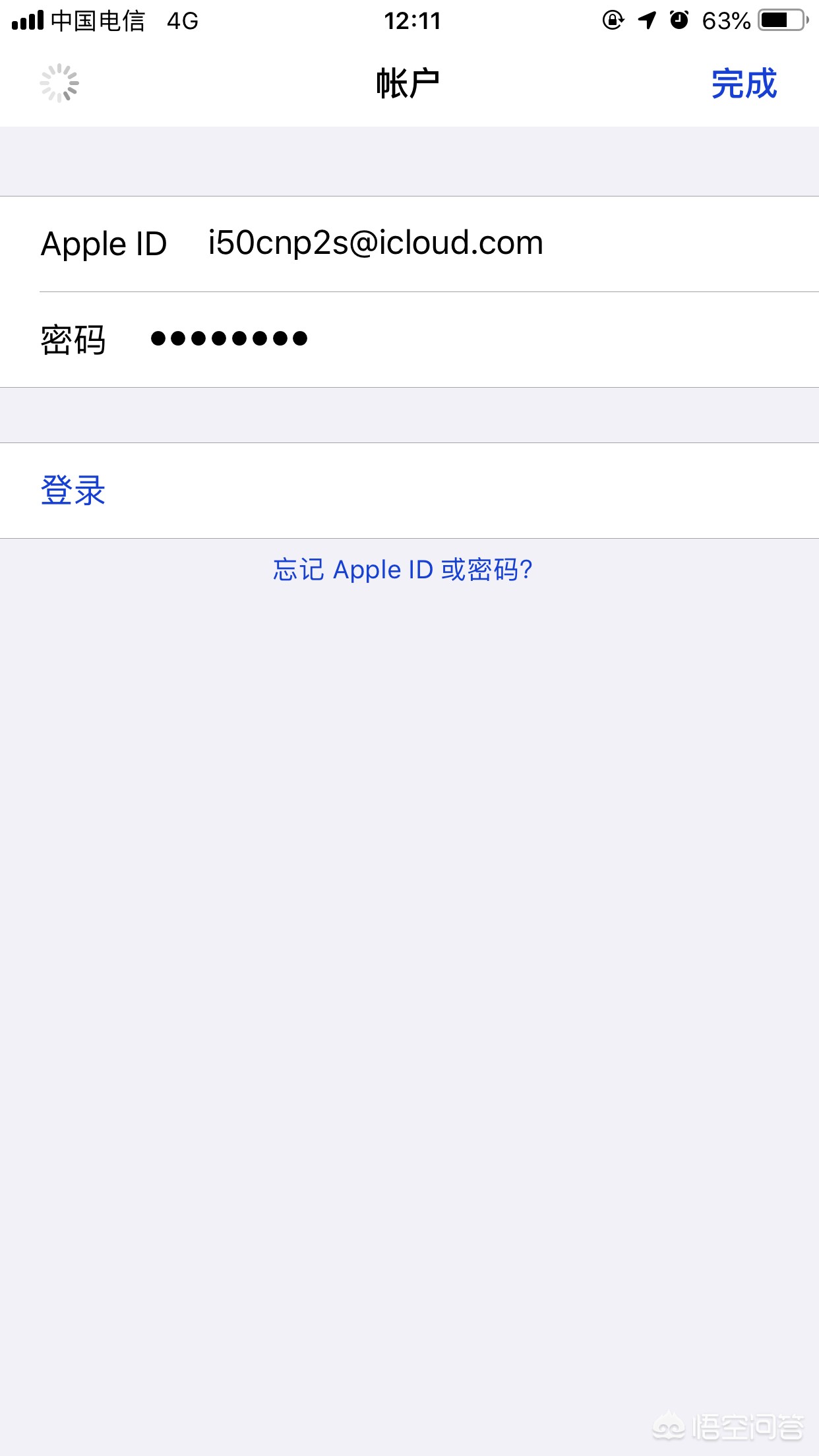This screenshot has width=819, height=1456.
Task: Edit the Apple ID email field
Action: tap(409, 244)
